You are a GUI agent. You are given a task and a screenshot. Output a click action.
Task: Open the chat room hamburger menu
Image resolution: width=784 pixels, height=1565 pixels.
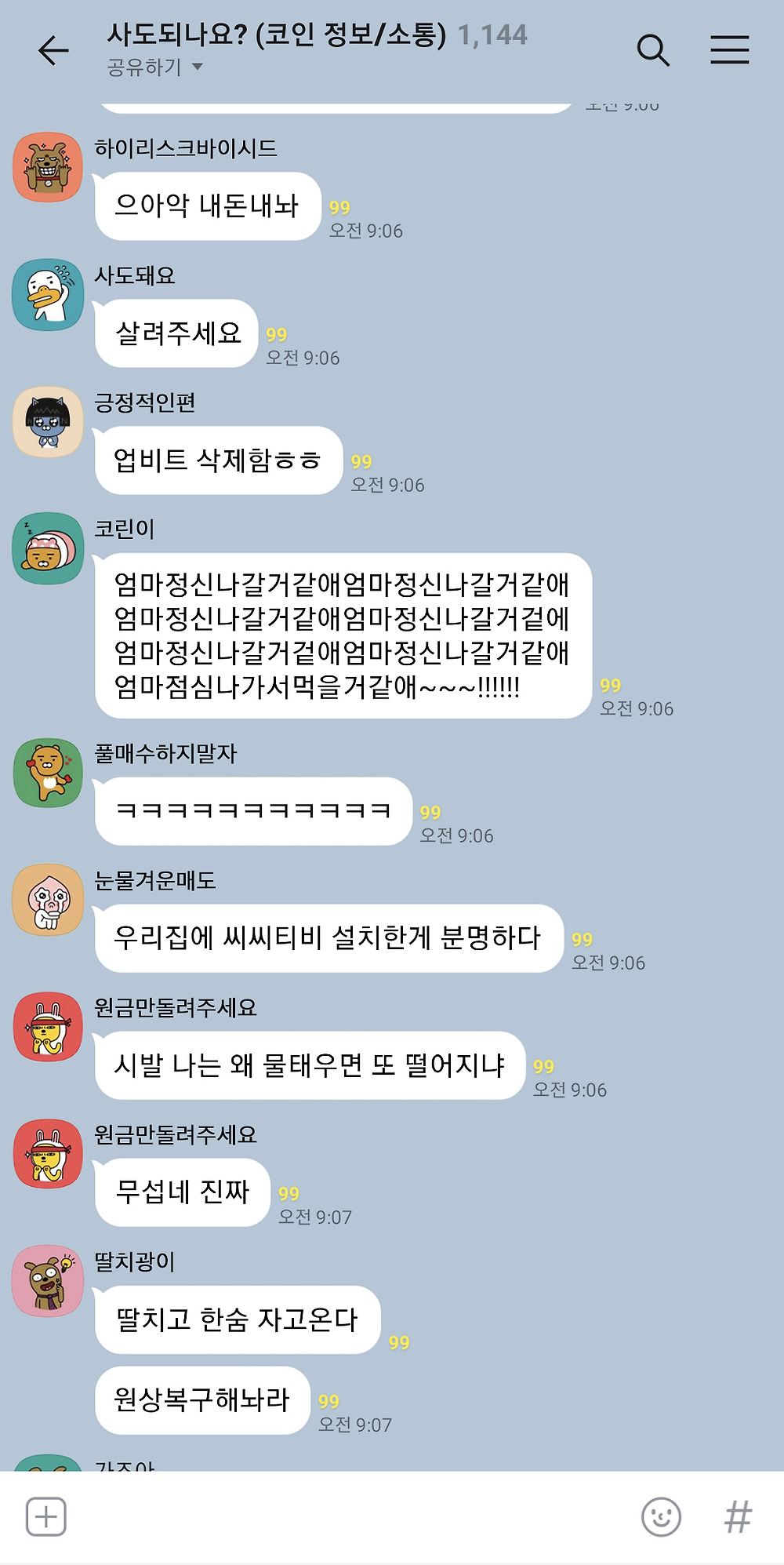coord(730,49)
